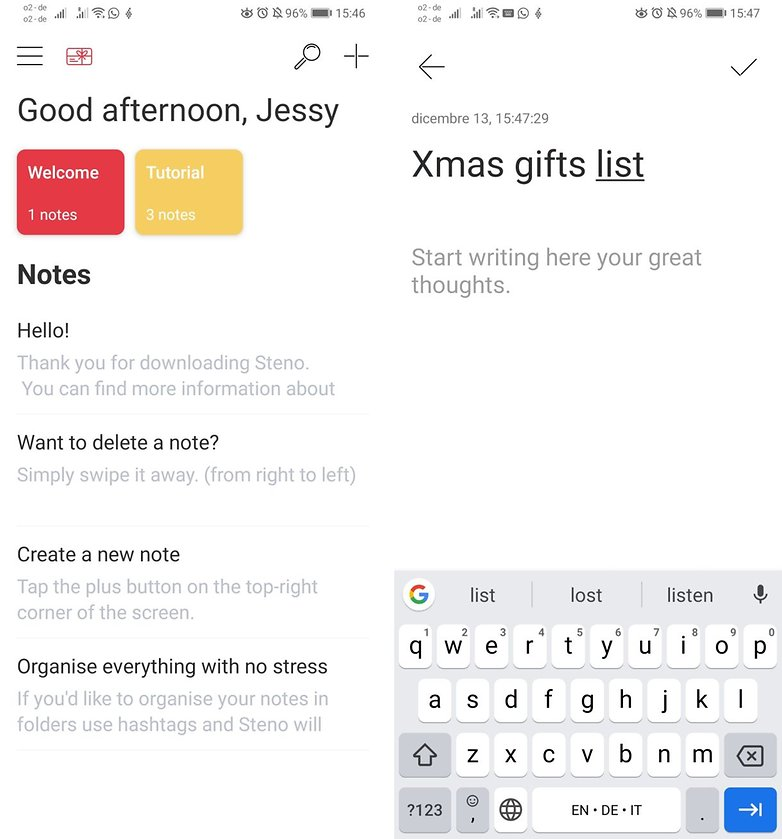Tap the backspace key on the keyboard
Viewport: 782px width, 839px height.
749,755
